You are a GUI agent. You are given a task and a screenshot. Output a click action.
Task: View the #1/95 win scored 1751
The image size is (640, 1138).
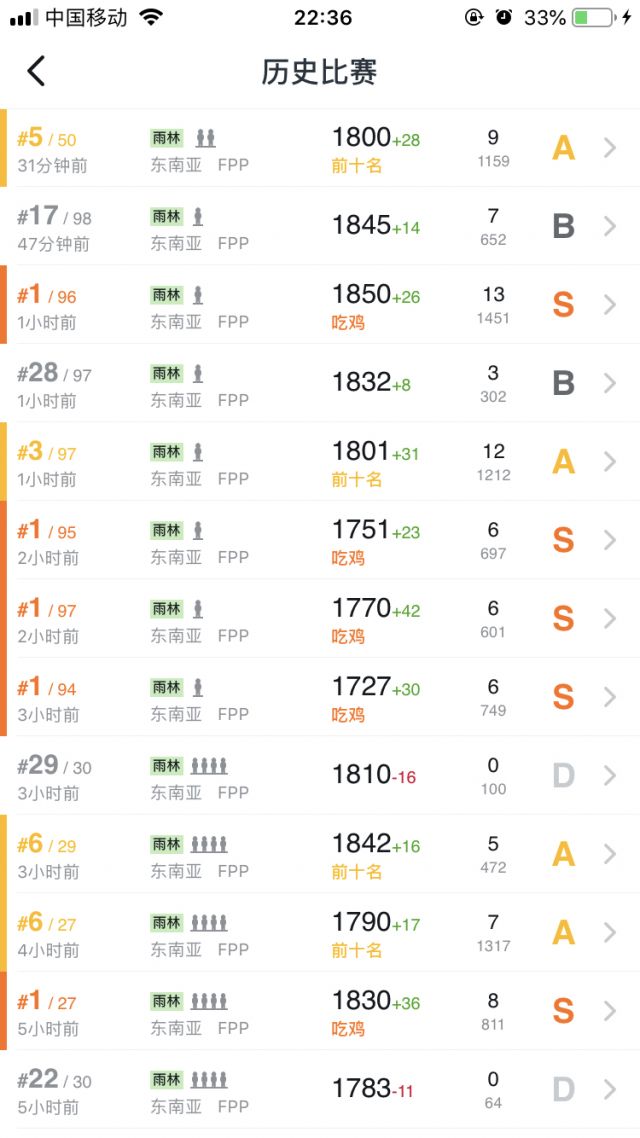click(x=320, y=540)
